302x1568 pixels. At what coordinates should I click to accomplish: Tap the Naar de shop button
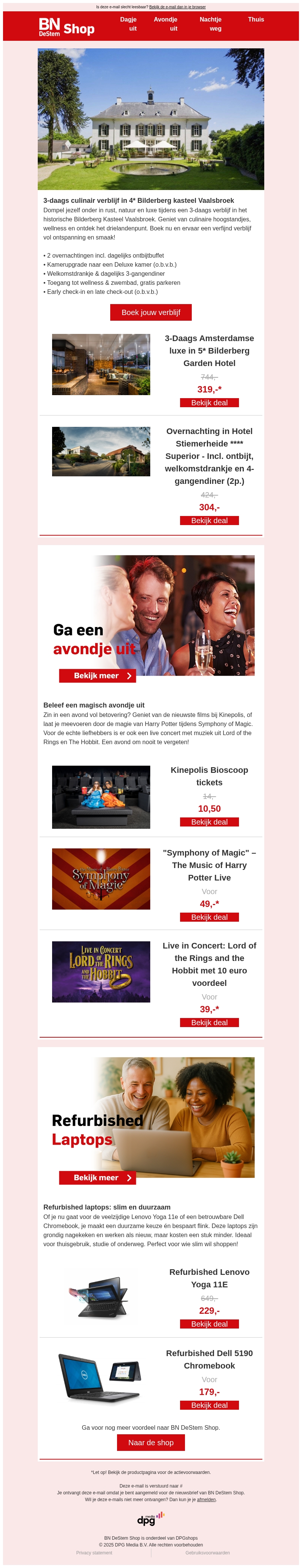150,1443
